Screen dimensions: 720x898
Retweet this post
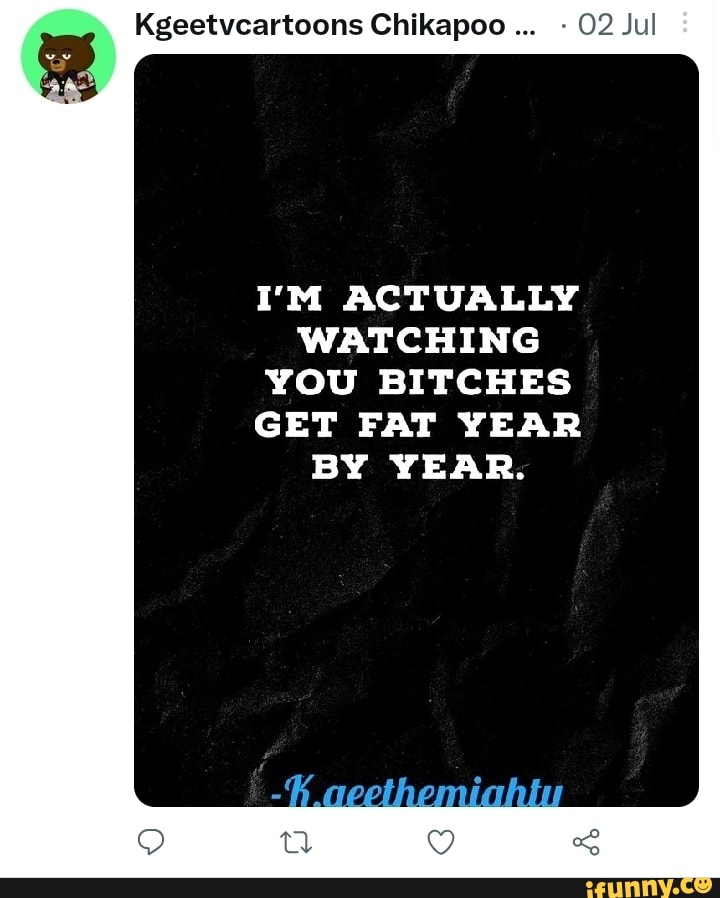[x=296, y=843]
